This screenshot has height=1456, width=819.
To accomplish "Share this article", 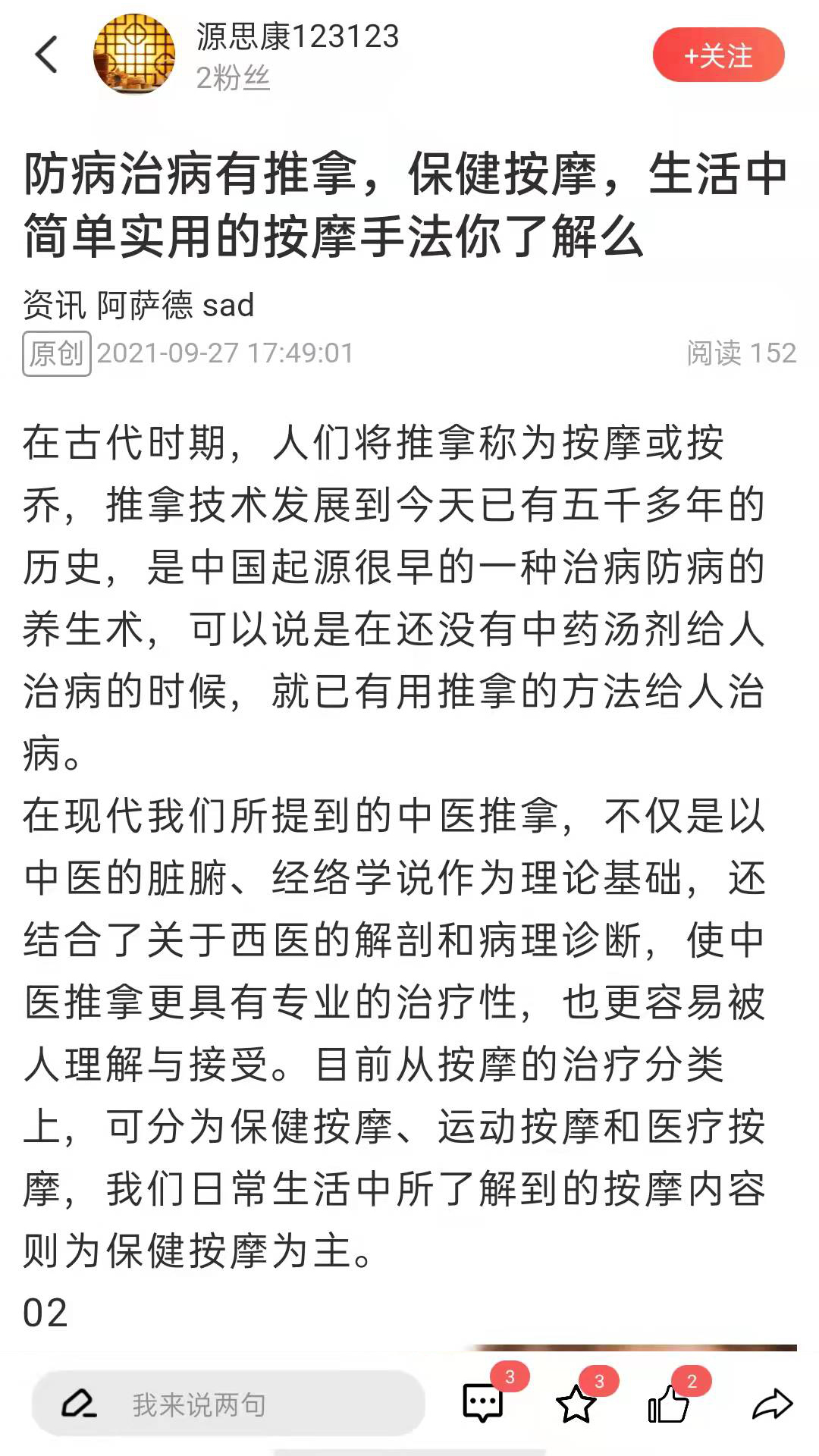I will click(x=772, y=1404).
